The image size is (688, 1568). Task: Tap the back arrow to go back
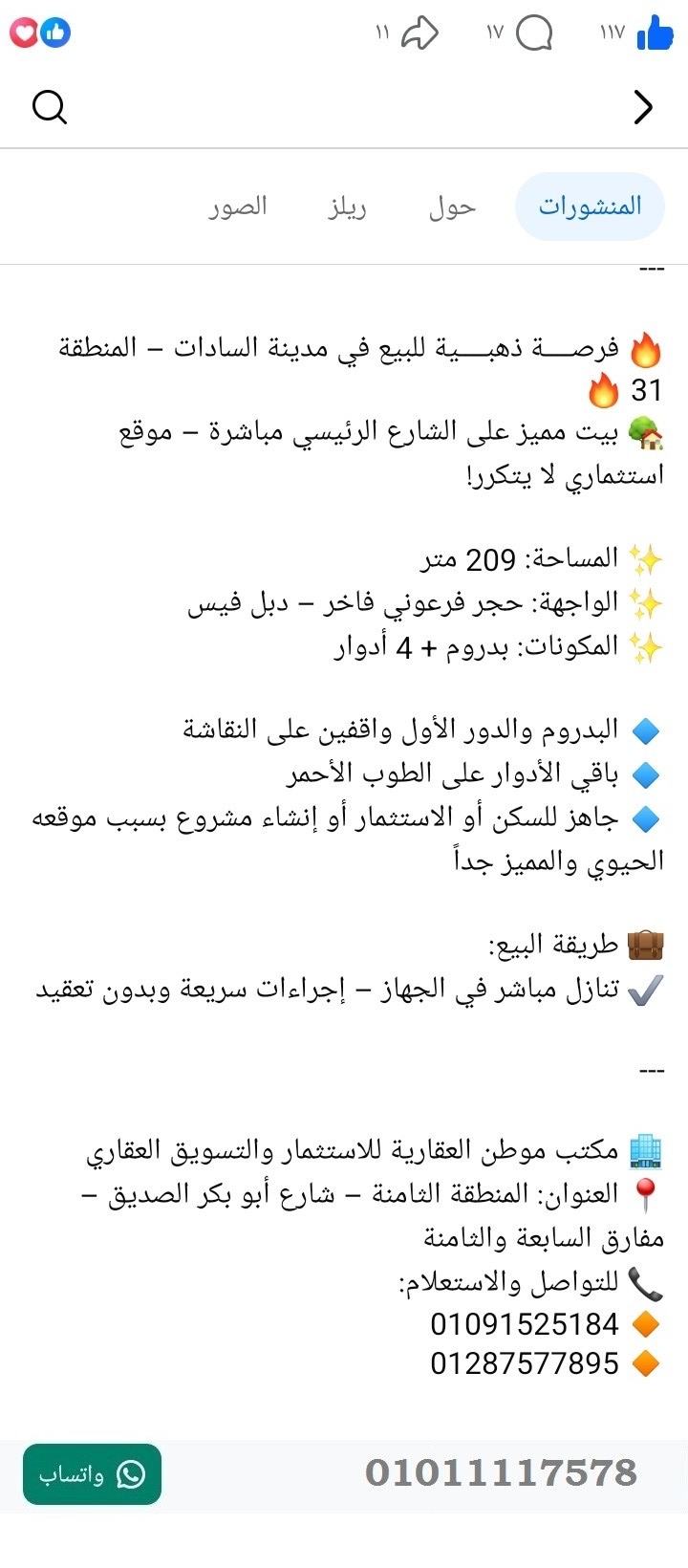[644, 107]
